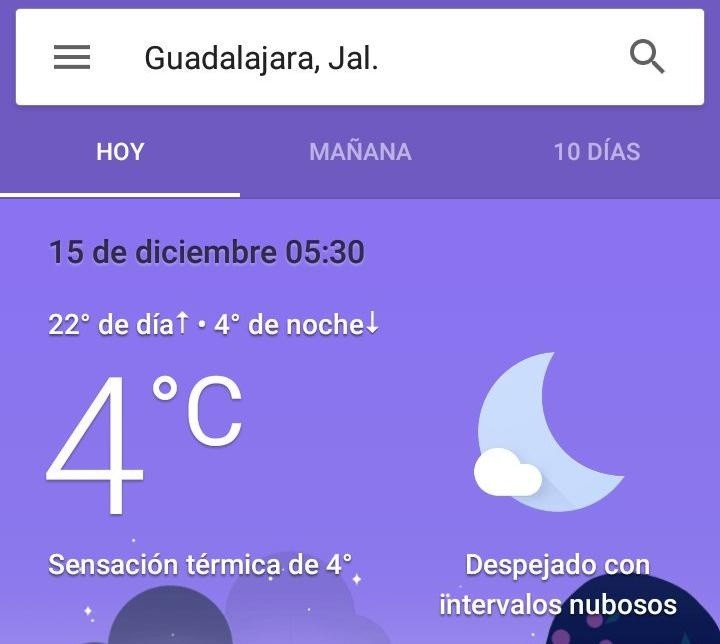Viewport: 720px width, 644px height.
Task: Switch to the MAÑANA tab
Action: pos(360,152)
